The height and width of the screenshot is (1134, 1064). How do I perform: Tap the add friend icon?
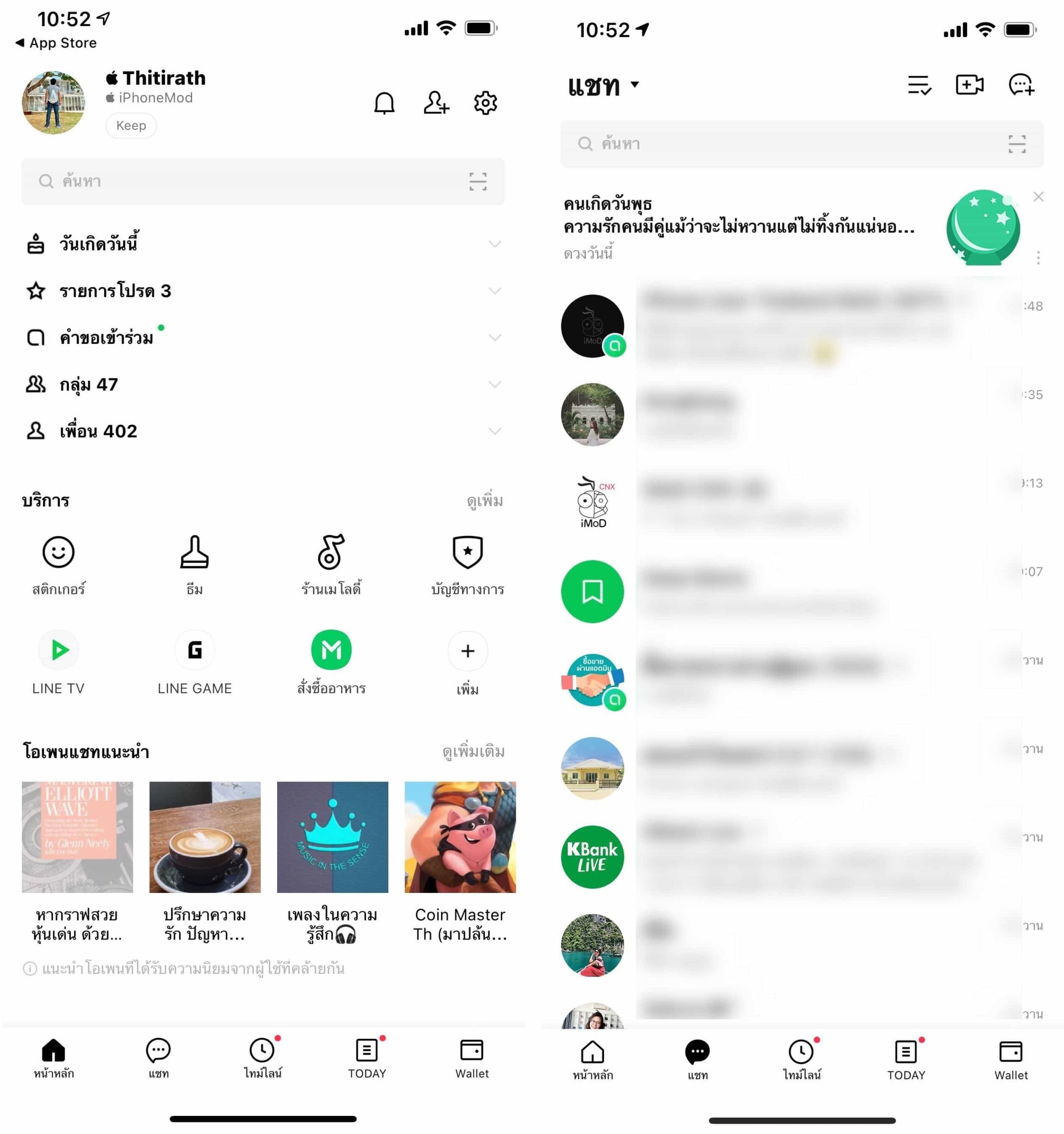click(x=436, y=103)
